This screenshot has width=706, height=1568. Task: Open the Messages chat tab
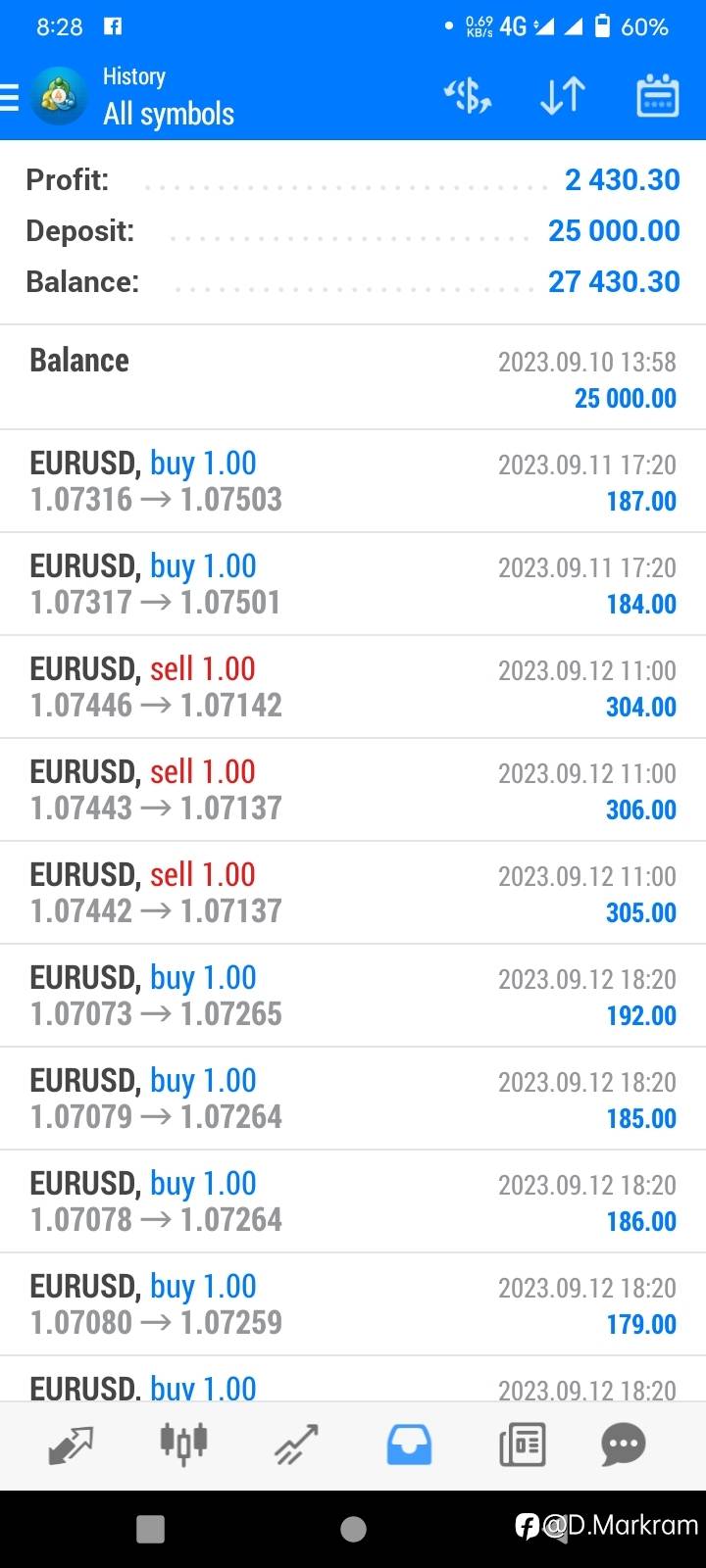click(624, 1445)
